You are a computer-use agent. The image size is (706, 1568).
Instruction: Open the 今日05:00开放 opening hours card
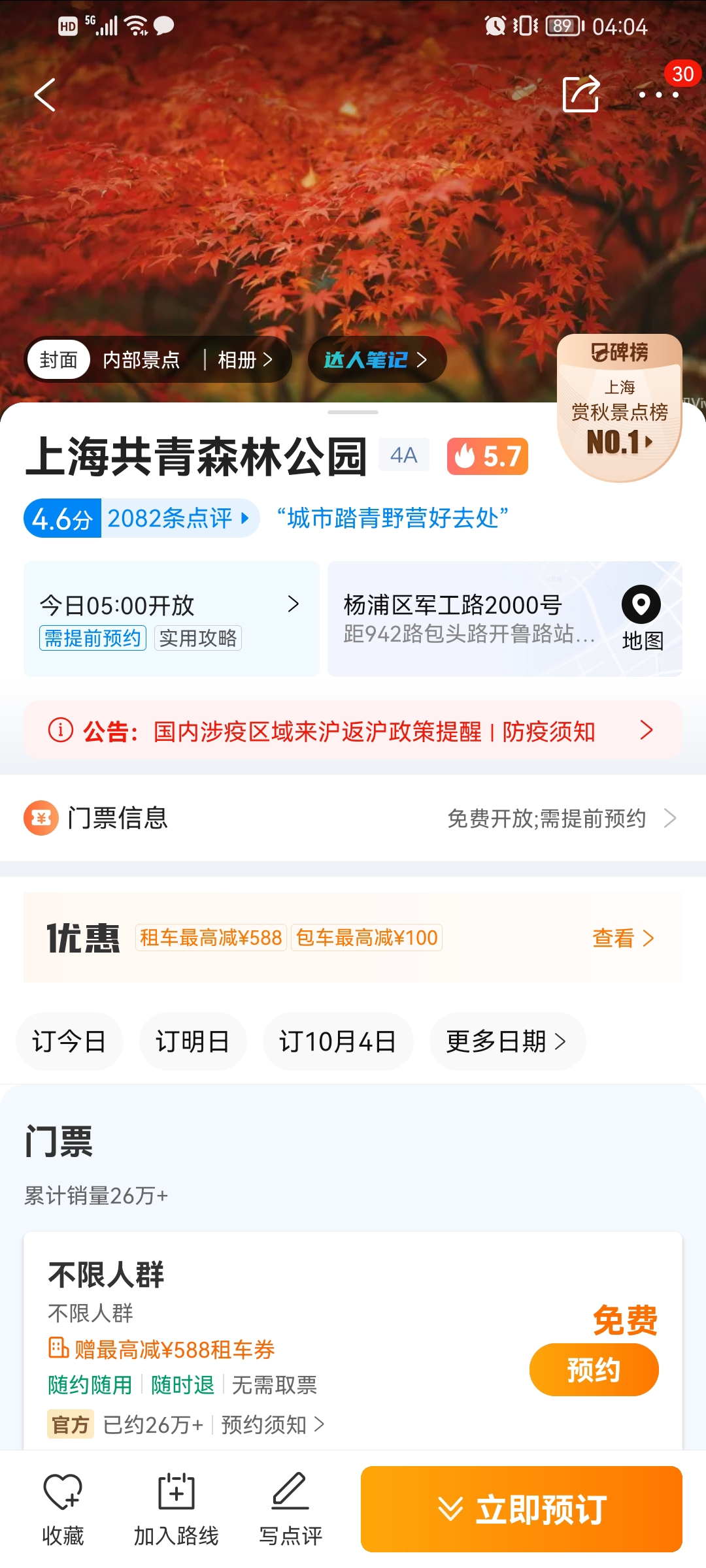171,619
